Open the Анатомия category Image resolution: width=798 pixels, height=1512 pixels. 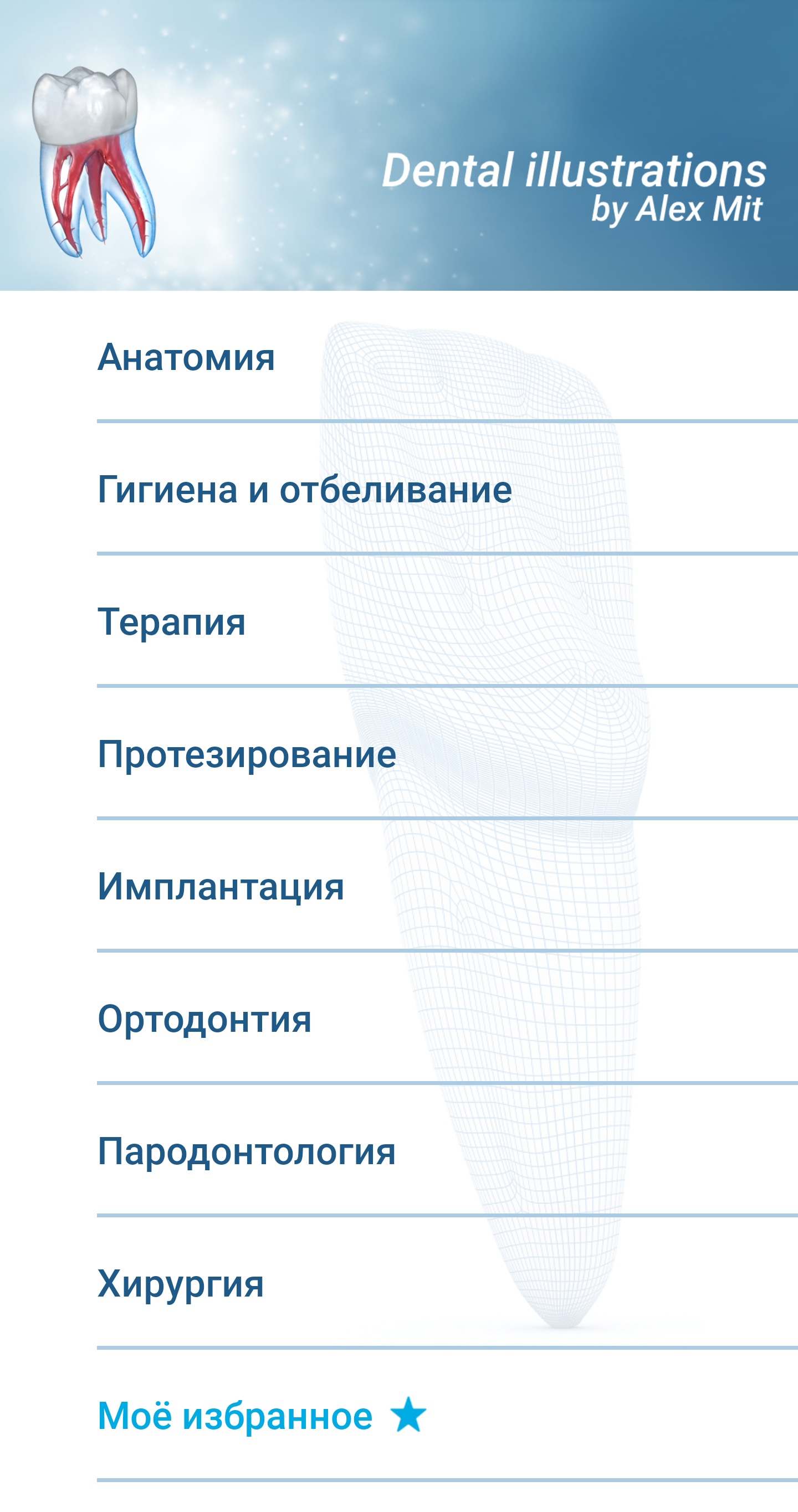(x=186, y=357)
